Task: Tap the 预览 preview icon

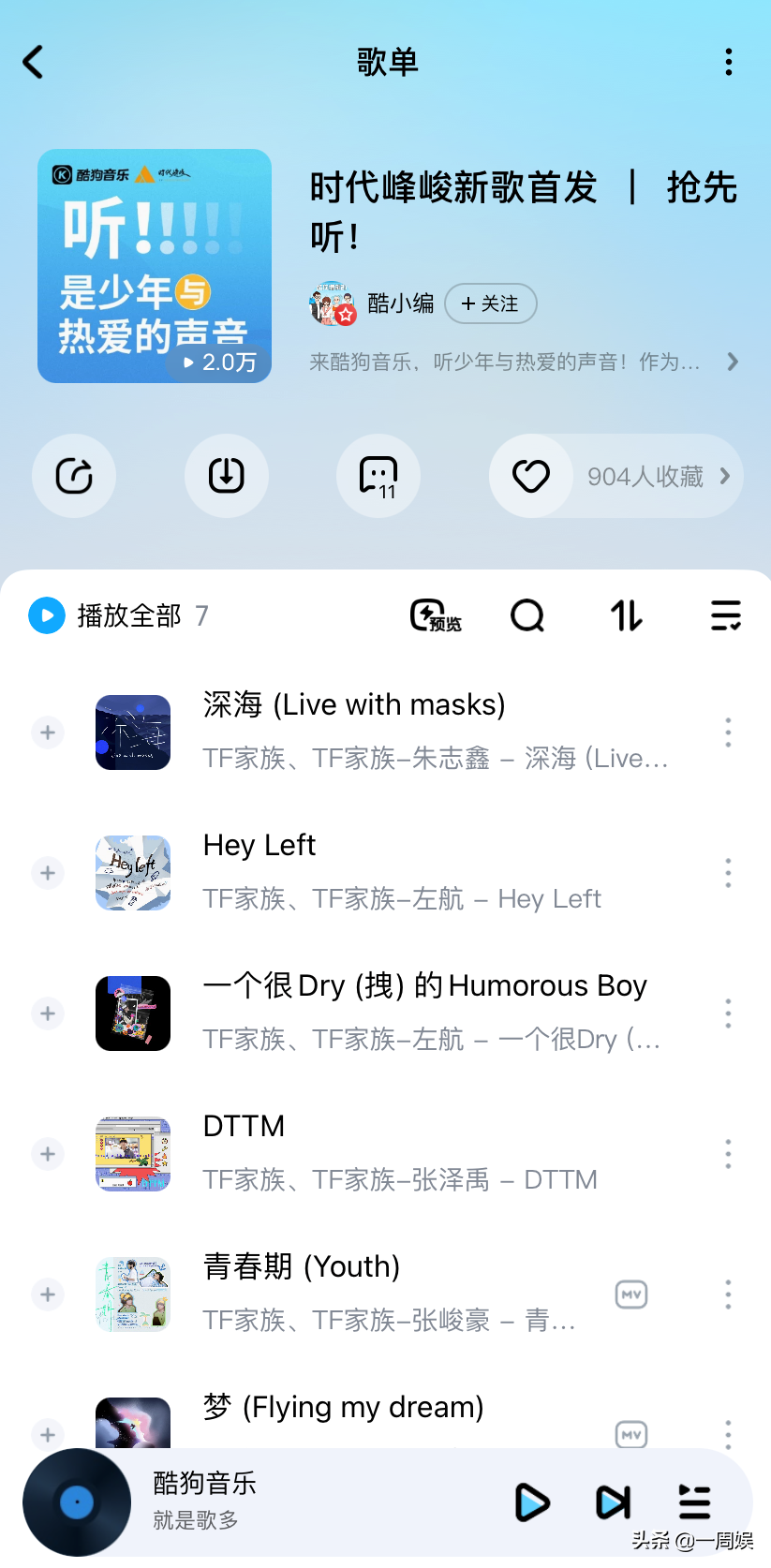Action: 435,615
